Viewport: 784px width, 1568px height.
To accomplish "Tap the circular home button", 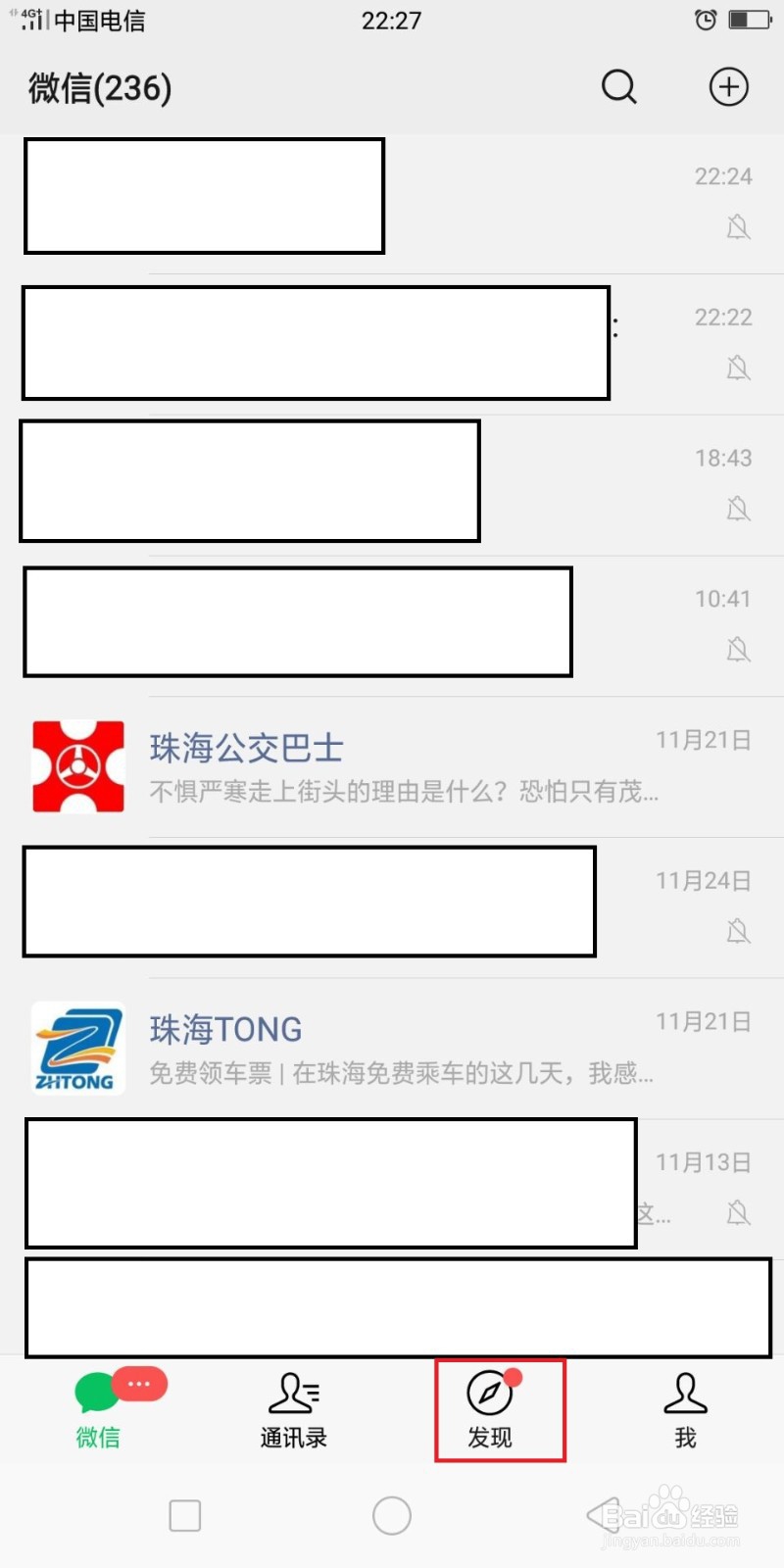I will (391, 1514).
